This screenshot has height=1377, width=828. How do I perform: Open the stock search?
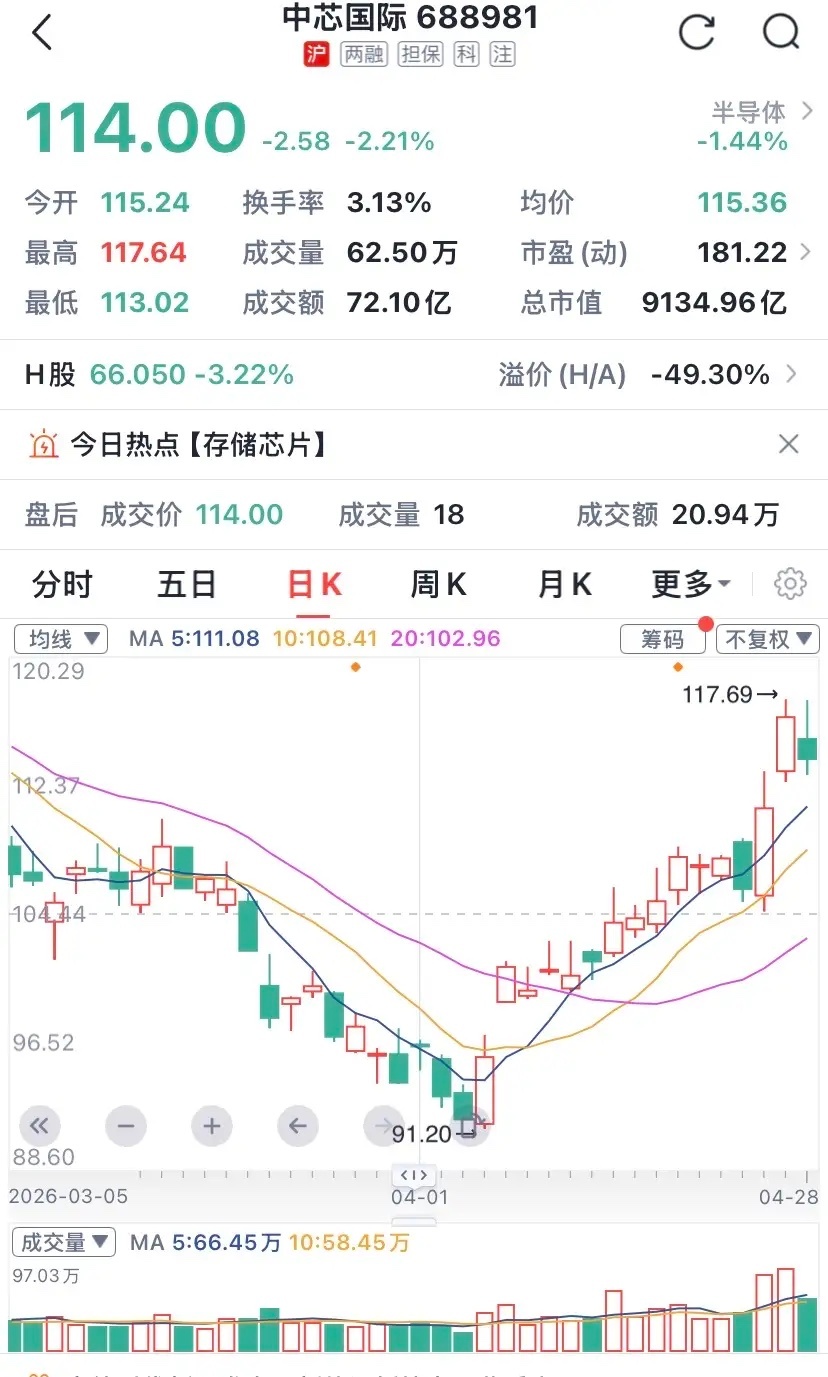pos(781,32)
